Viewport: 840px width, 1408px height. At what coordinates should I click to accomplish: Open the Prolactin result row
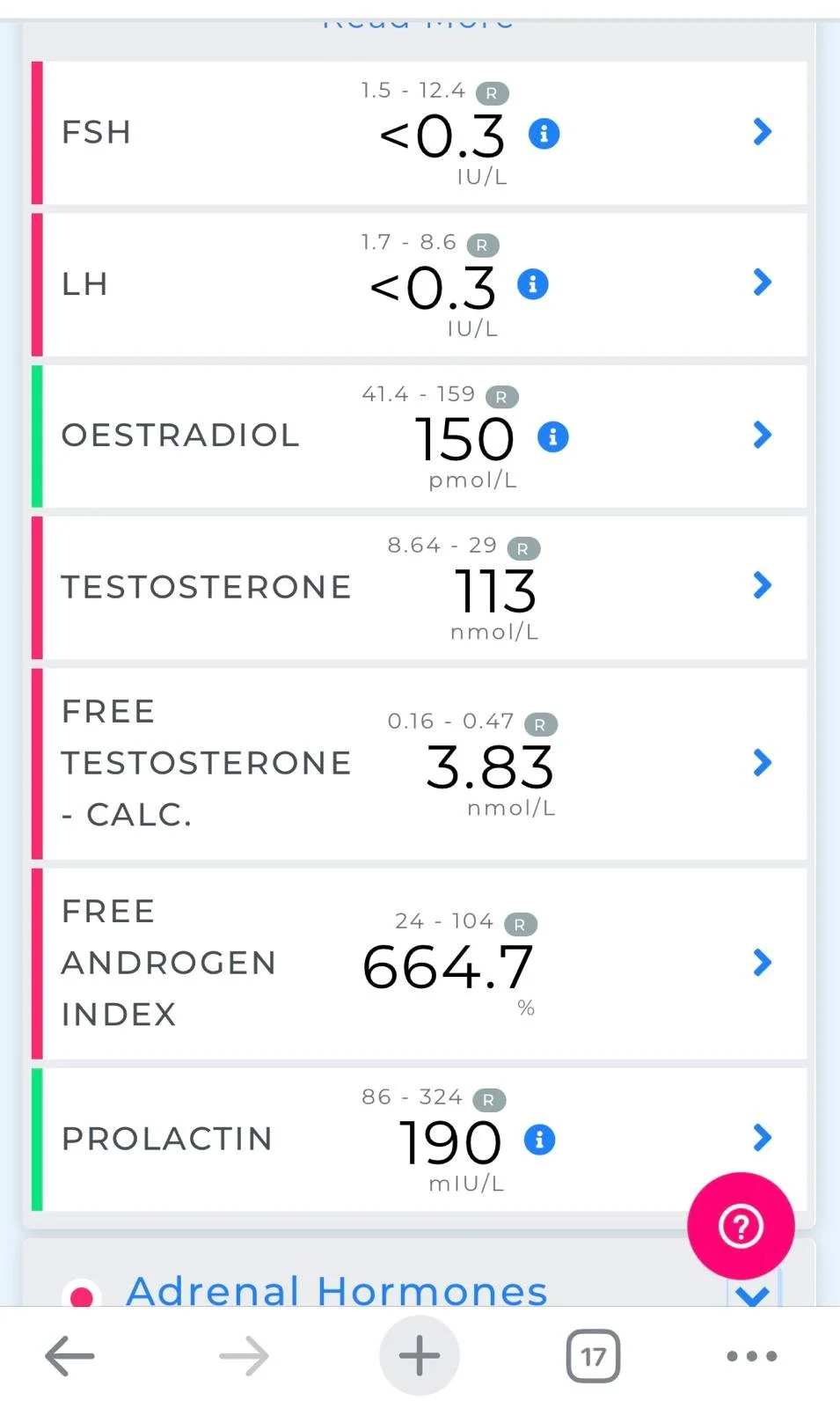tap(762, 1138)
